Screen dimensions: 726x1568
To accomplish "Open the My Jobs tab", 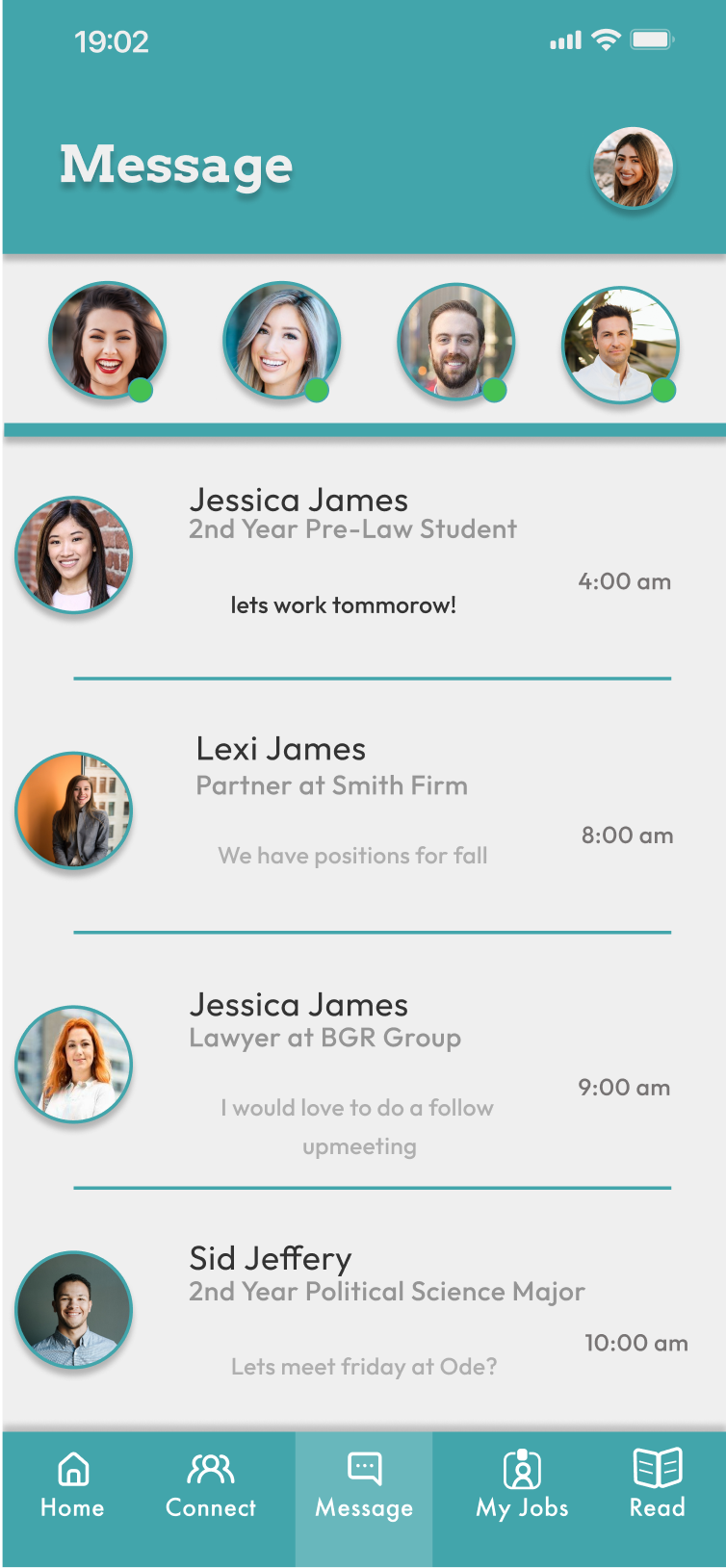I will pyautogui.click(x=522, y=1485).
